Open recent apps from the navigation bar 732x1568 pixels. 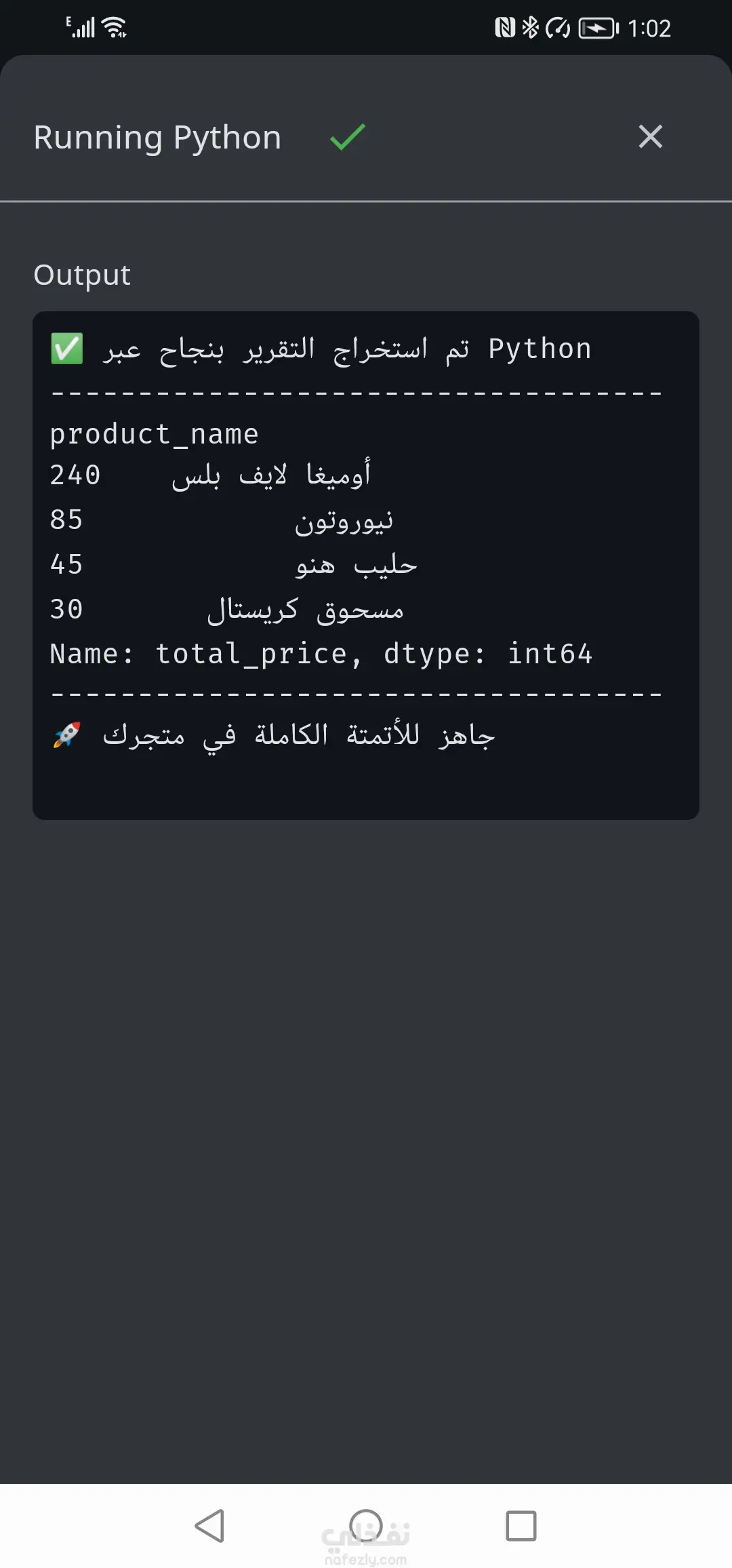521,1526
